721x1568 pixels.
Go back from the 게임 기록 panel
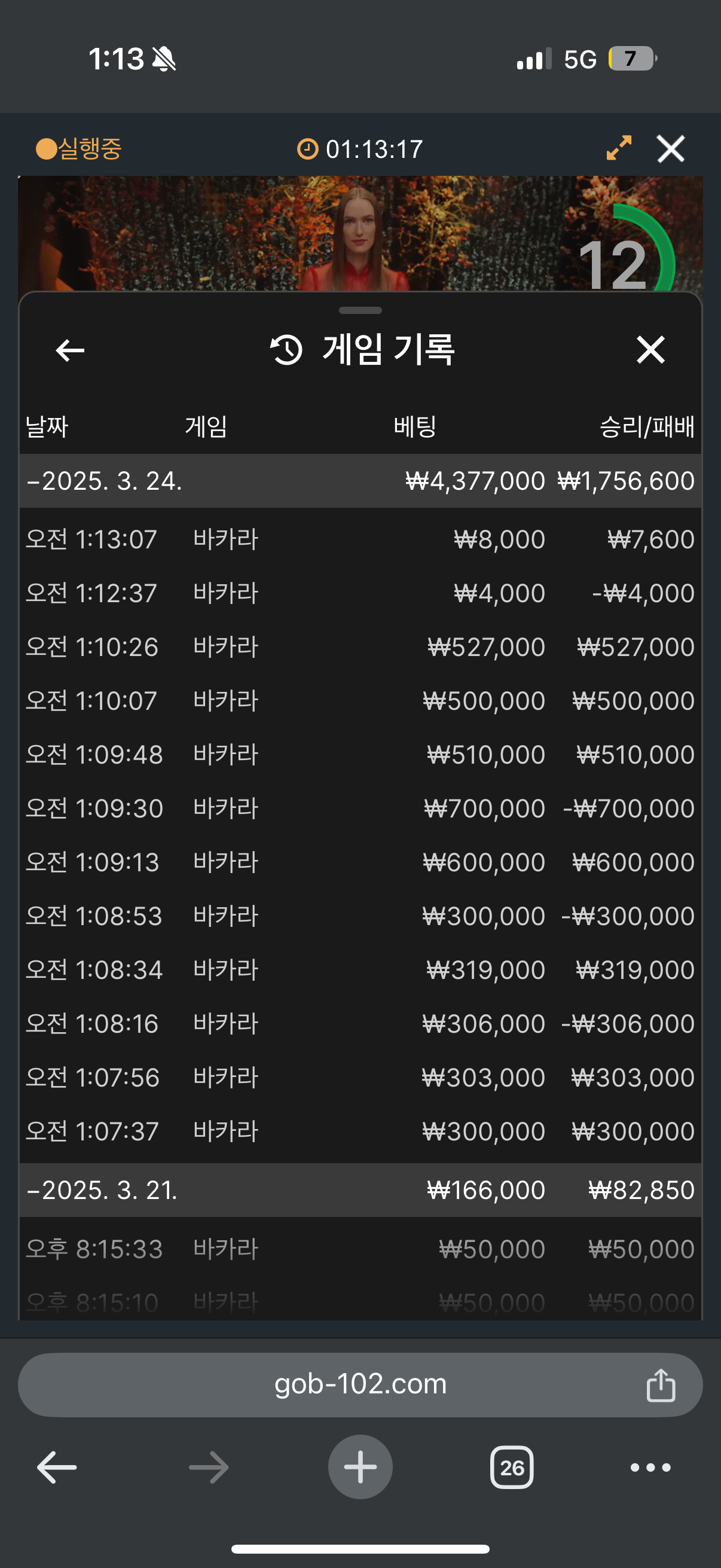point(70,350)
